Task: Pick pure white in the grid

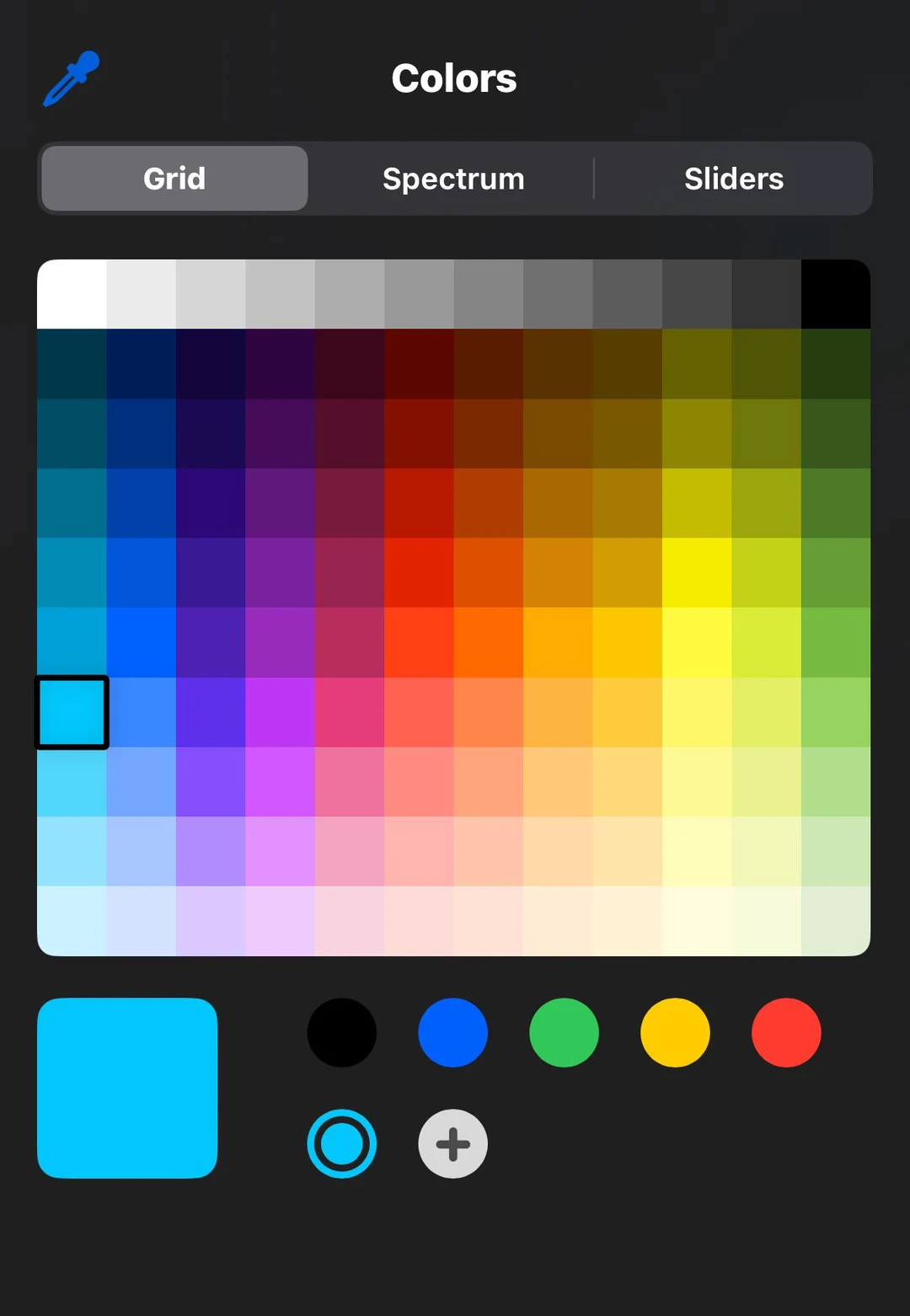Action: 72,294
